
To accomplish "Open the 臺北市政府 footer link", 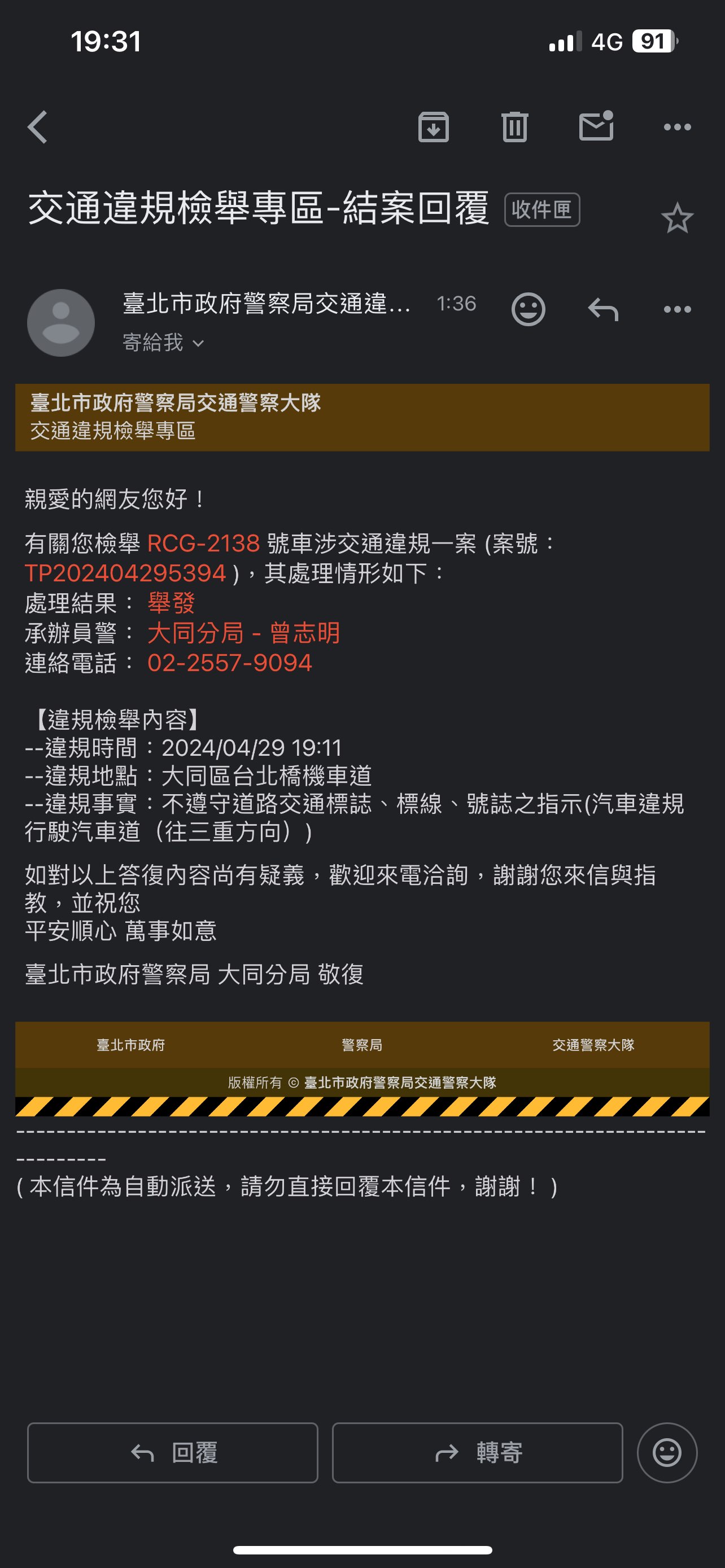I will pyautogui.click(x=131, y=1045).
